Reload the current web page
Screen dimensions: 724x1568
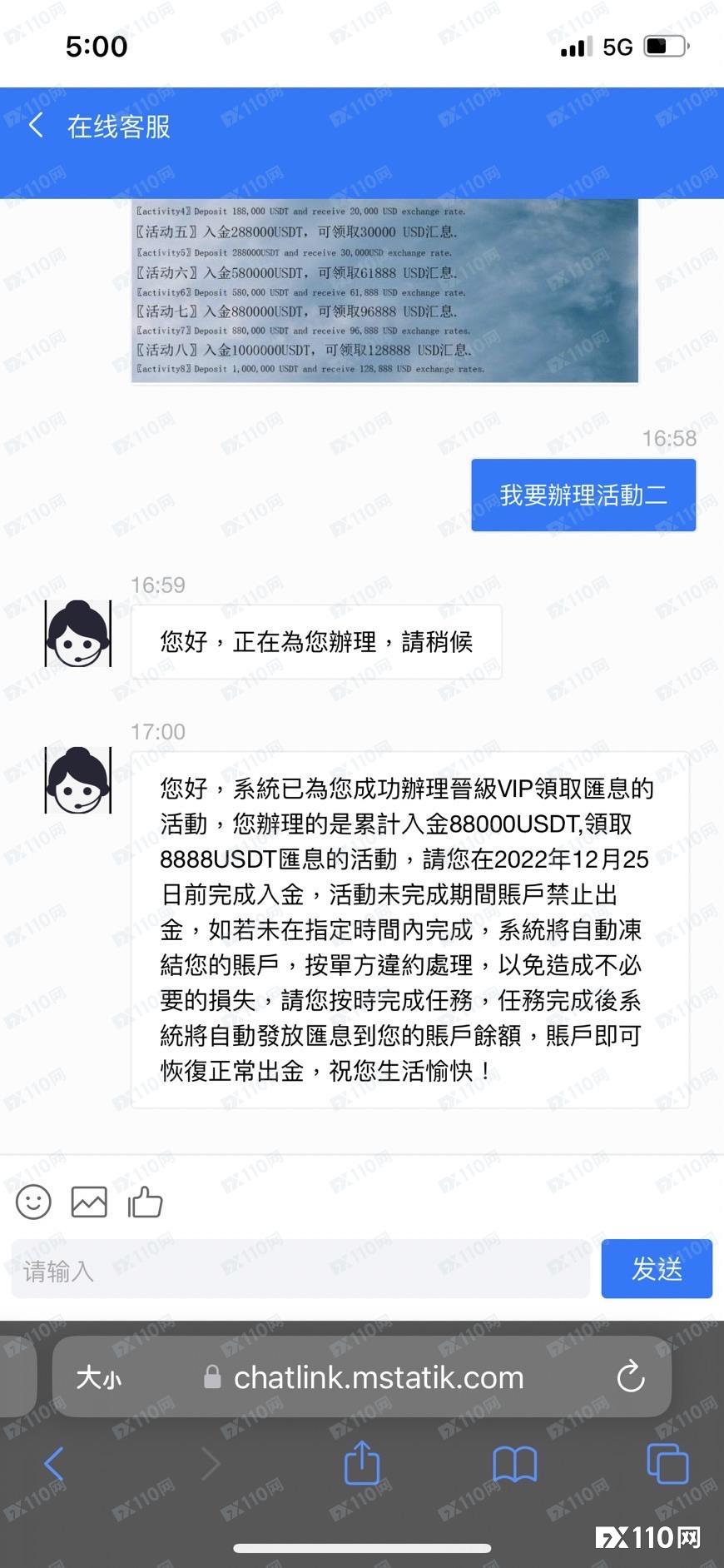click(631, 1377)
